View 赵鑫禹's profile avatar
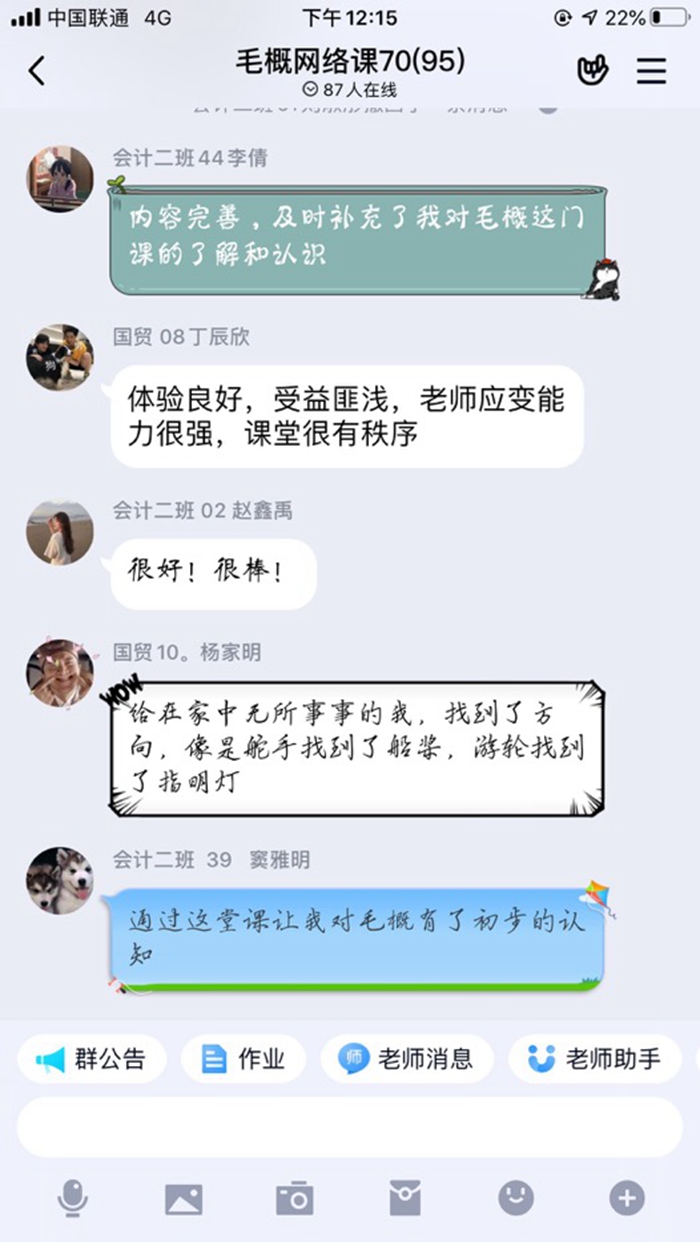Image resolution: width=700 pixels, height=1242 pixels. pyautogui.click(x=60, y=533)
